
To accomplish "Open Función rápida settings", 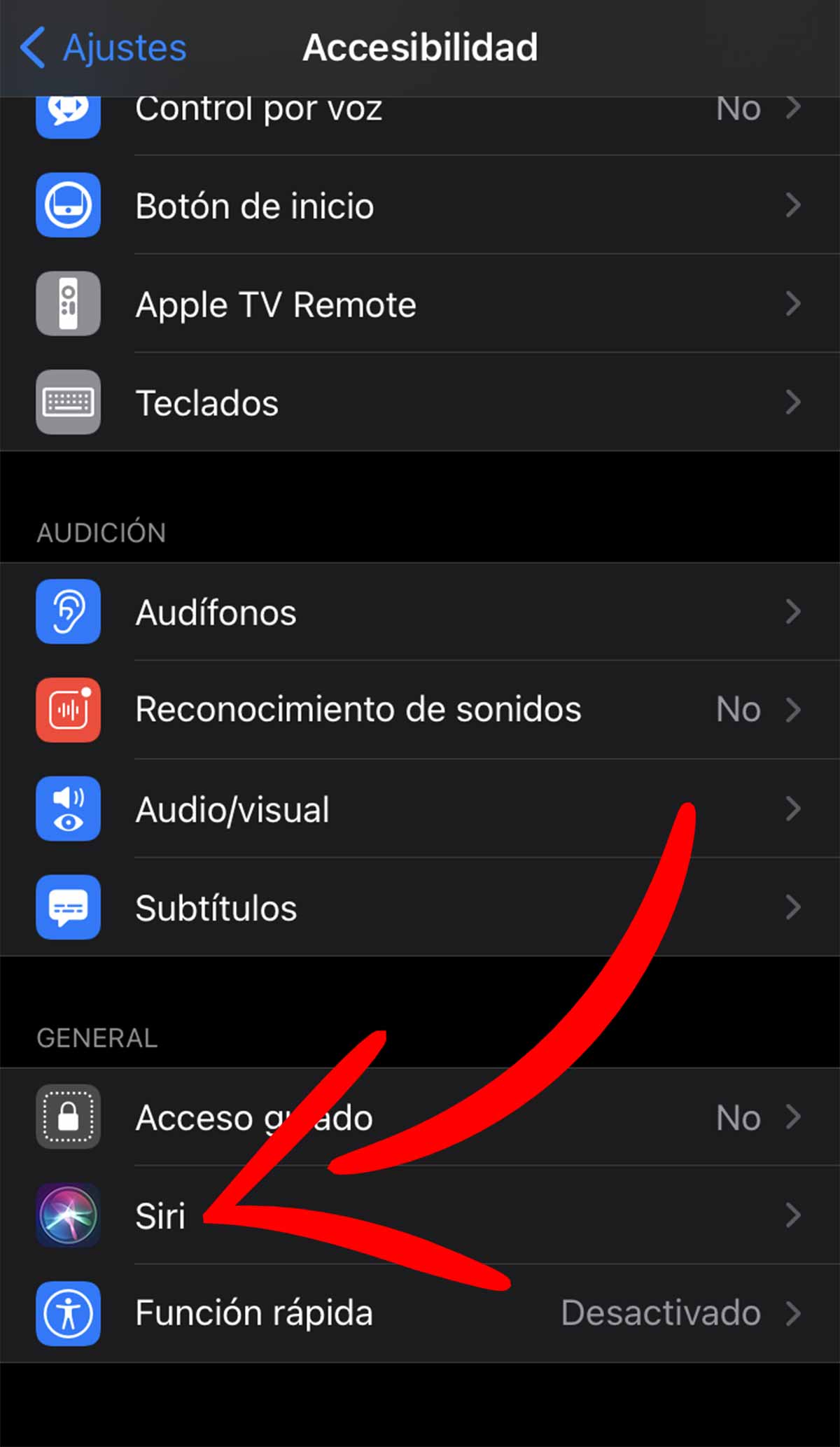I will pyautogui.click(x=420, y=1313).
